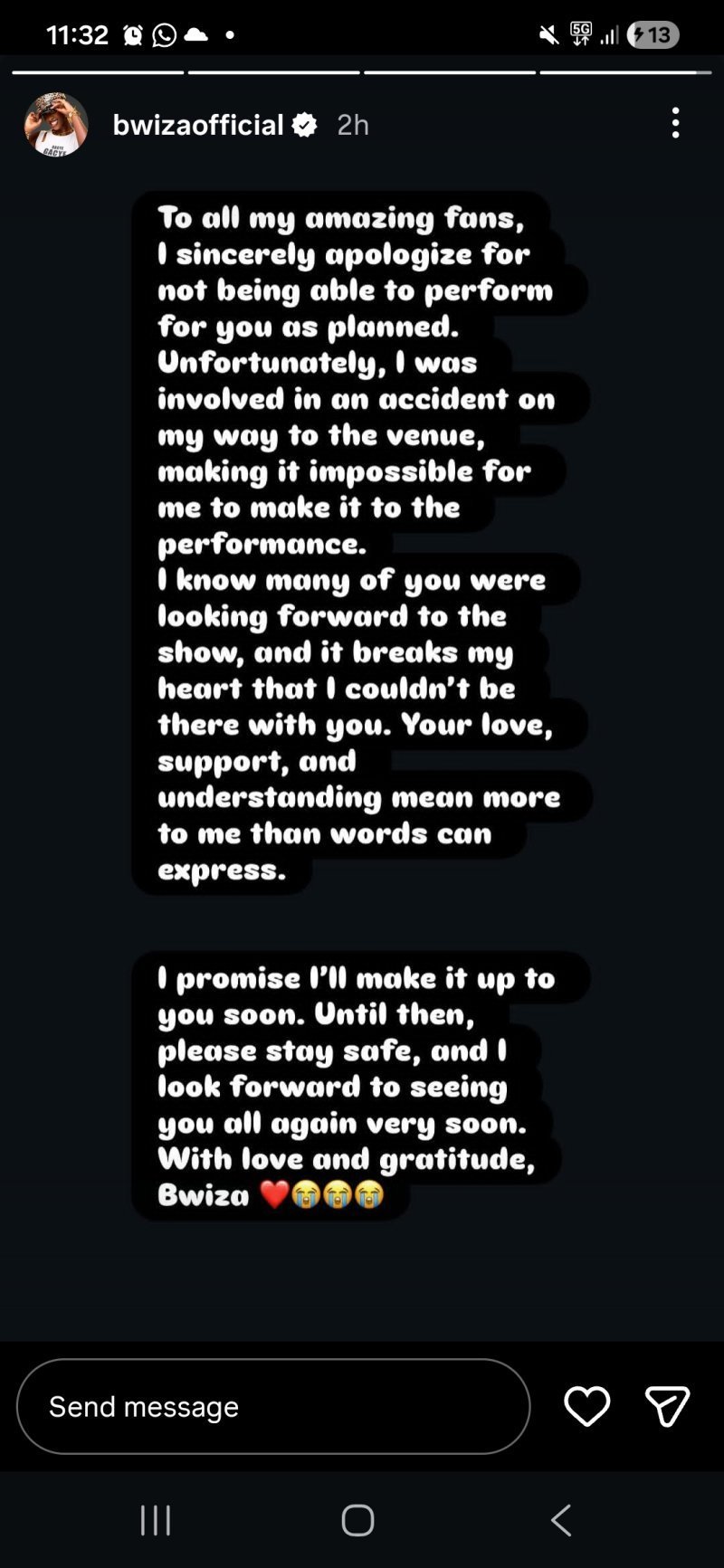Tap the Send message field
The height and width of the screenshot is (1568, 724).
273,1406
